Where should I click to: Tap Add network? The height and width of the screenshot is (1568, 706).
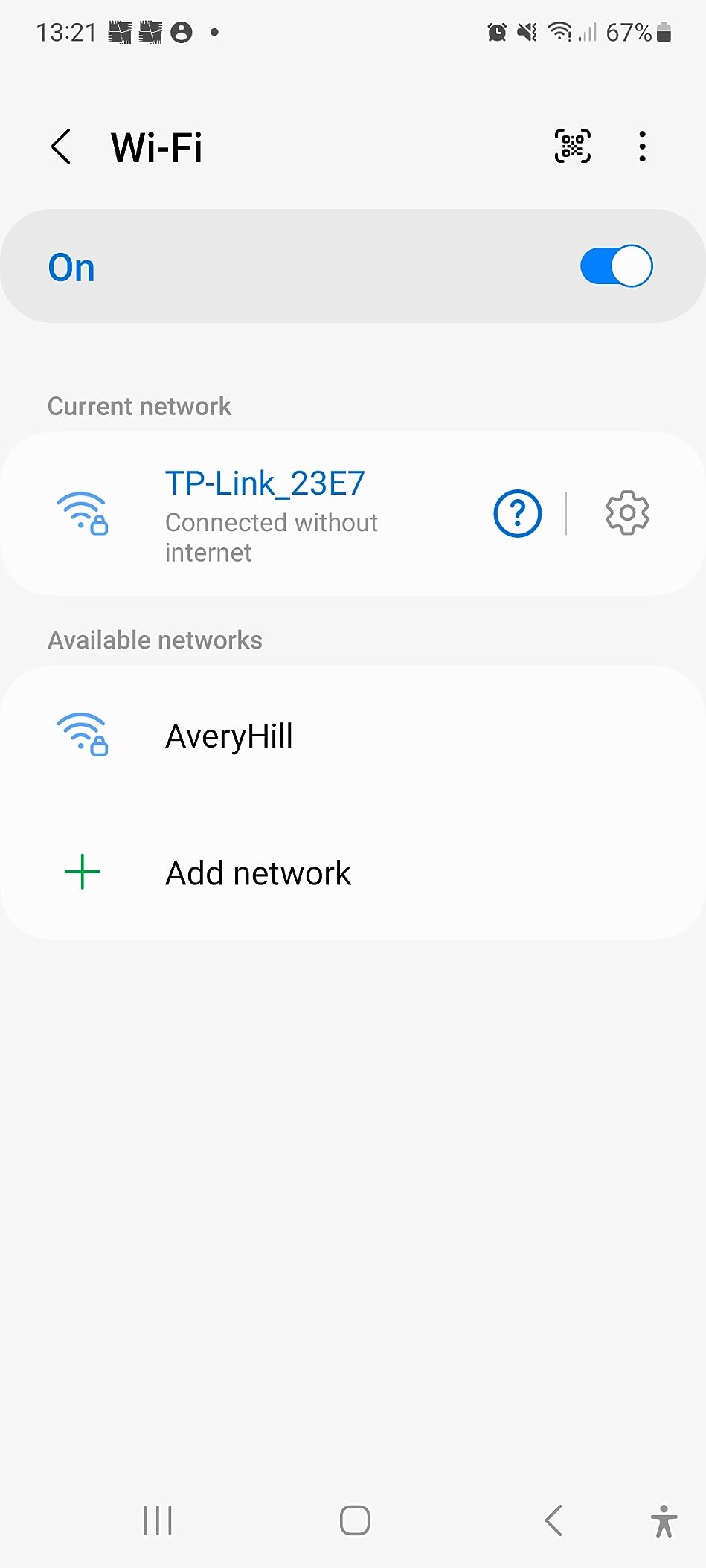pyautogui.click(x=257, y=872)
